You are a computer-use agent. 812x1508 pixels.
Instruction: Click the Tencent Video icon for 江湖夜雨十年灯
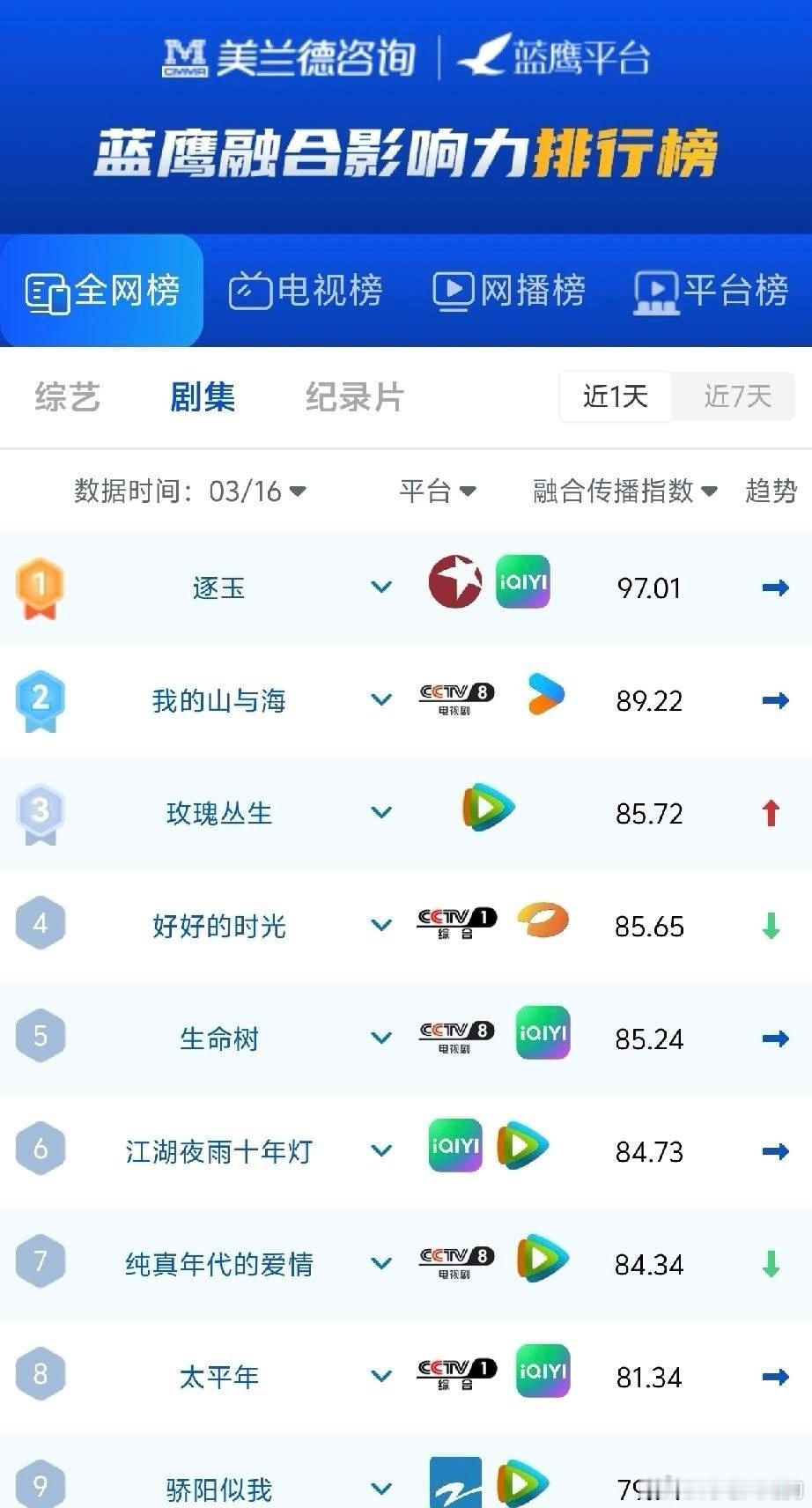click(x=522, y=1146)
